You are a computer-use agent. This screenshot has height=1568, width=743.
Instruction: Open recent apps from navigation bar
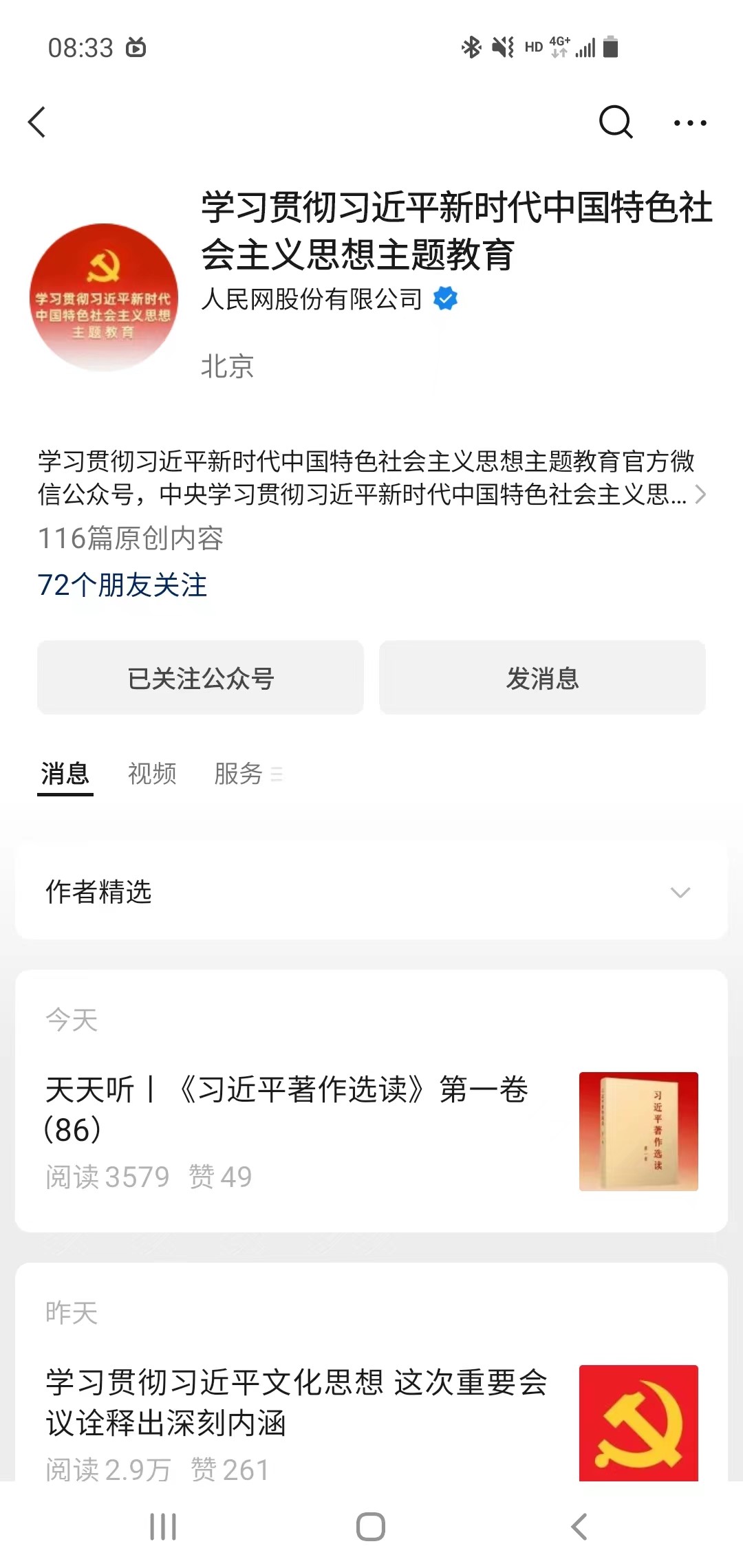[x=163, y=1527]
